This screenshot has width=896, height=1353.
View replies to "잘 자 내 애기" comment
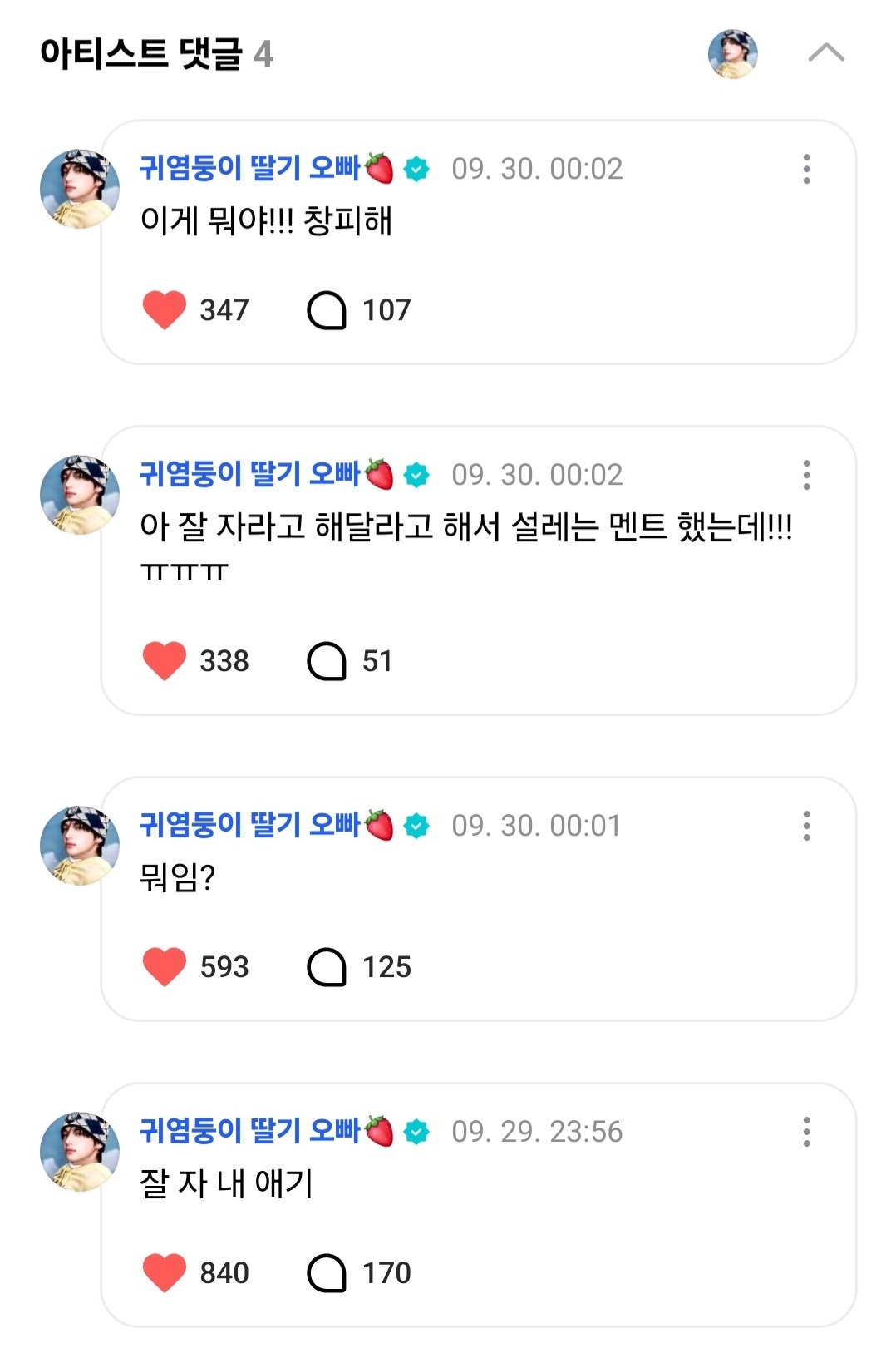327,1273
